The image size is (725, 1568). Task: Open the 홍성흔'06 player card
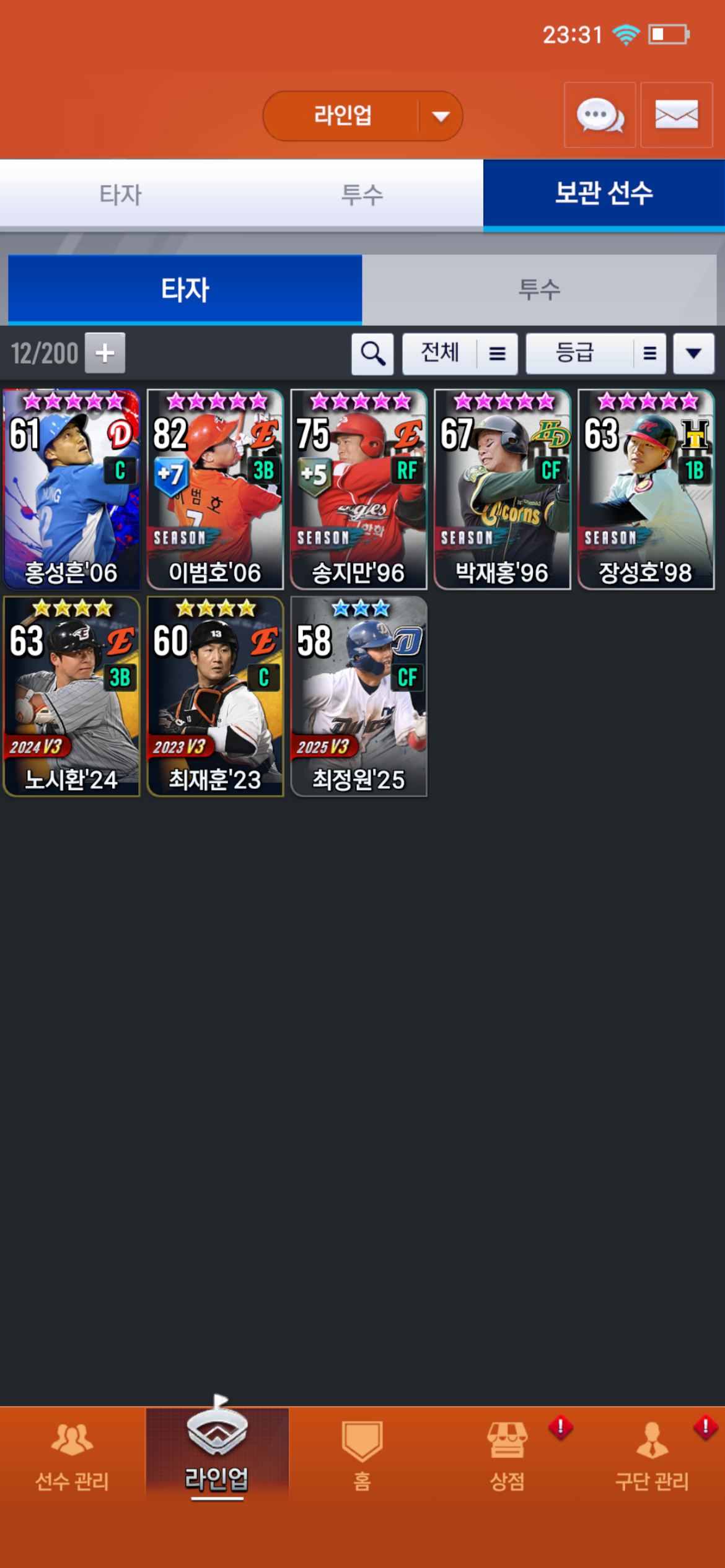[71, 489]
